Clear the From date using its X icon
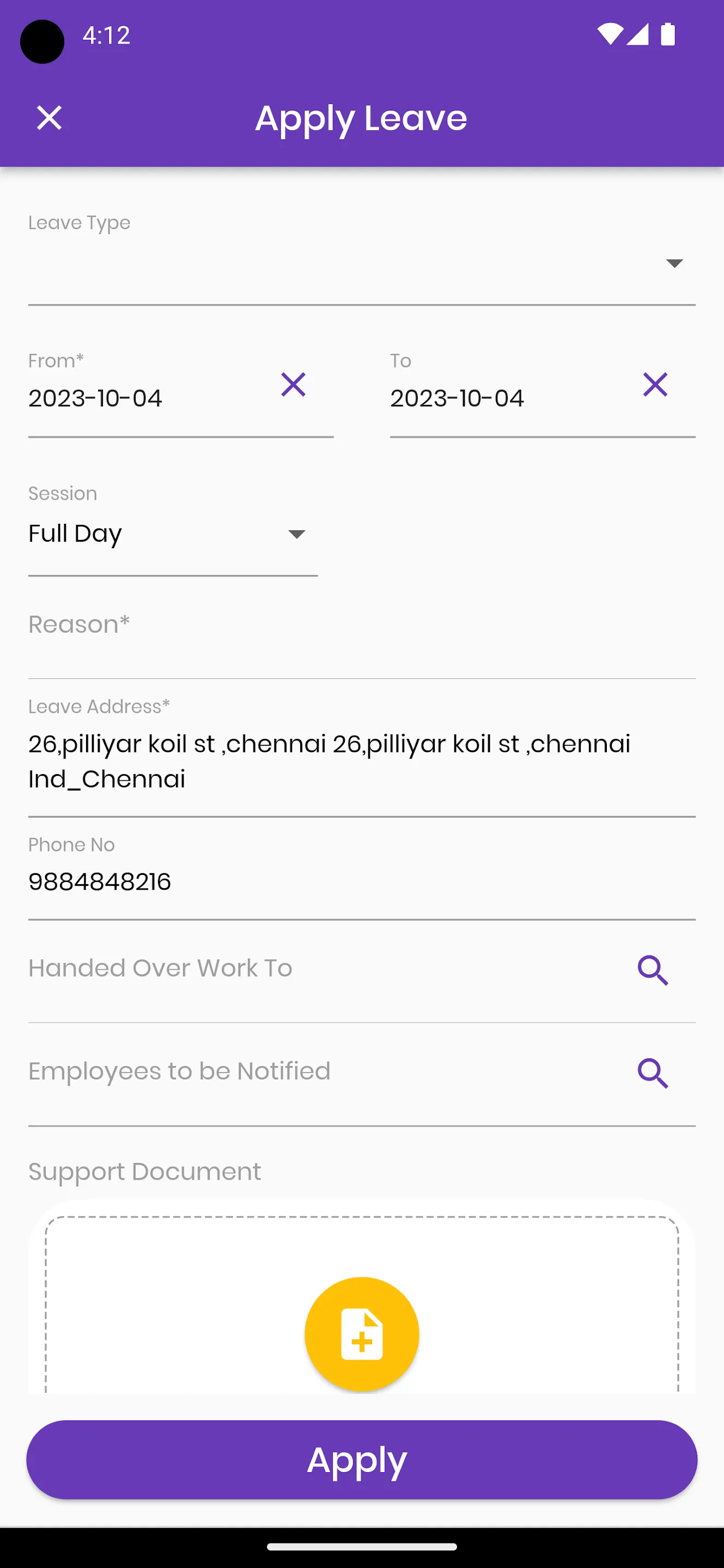The image size is (724, 1568). [x=293, y=384]
